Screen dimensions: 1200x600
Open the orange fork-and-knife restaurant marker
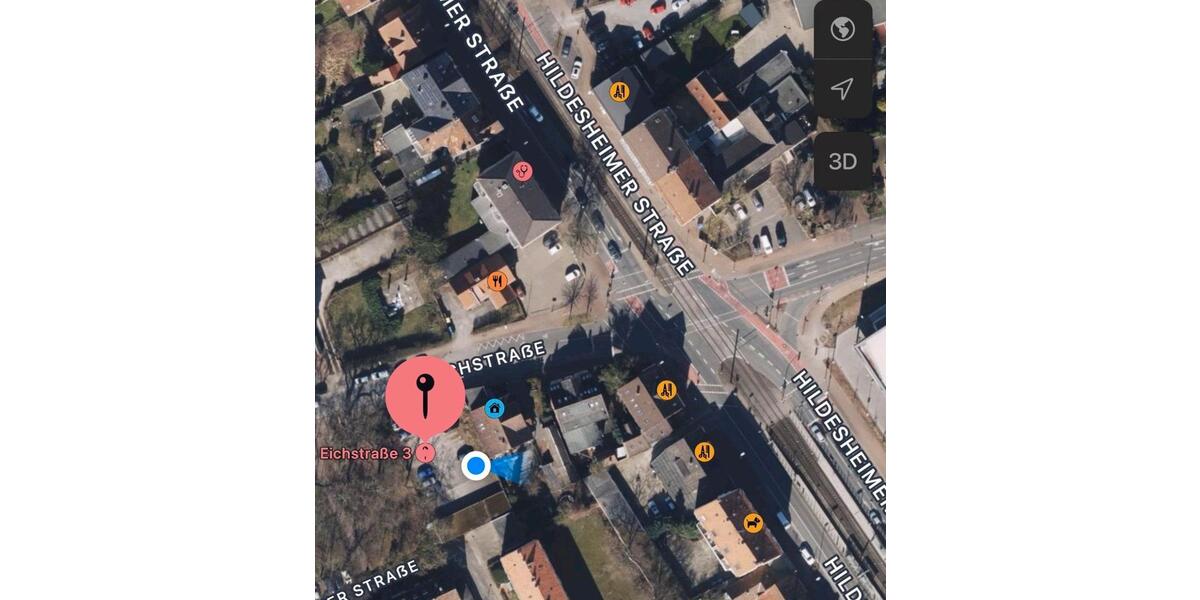click(497, 281)
